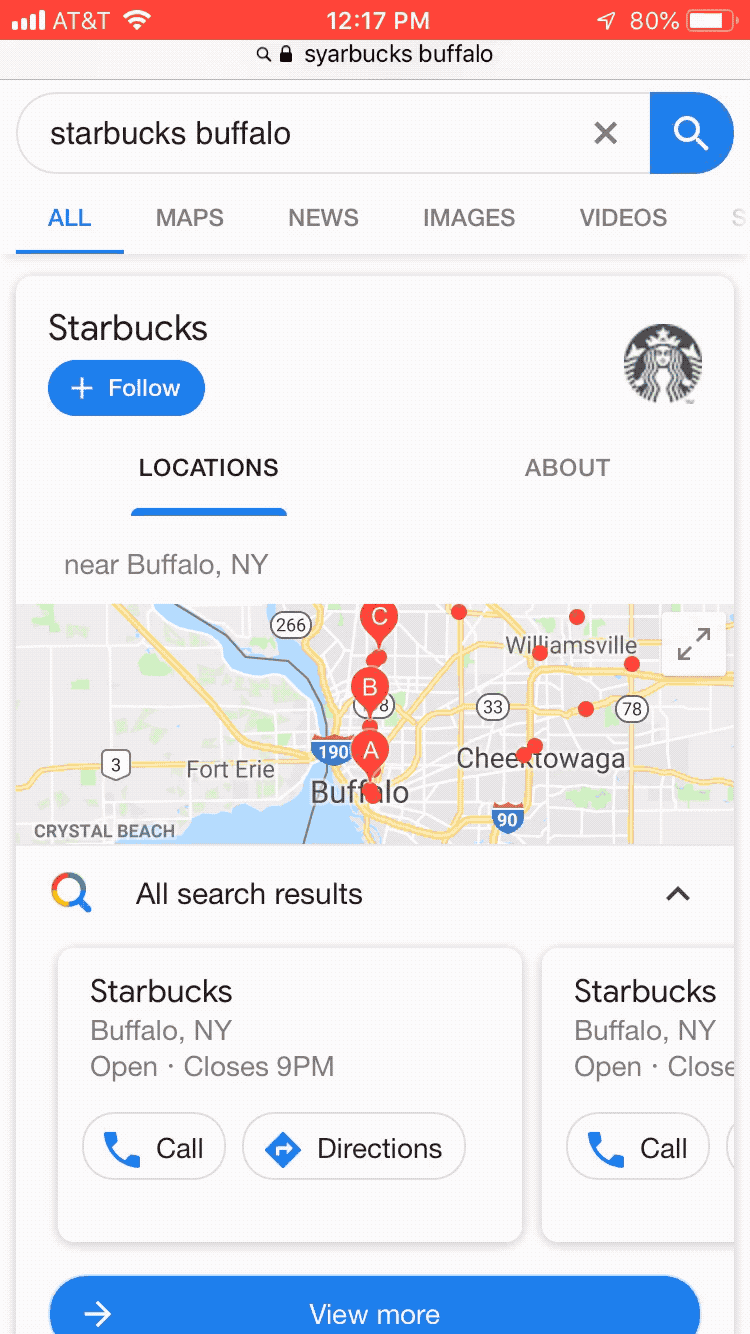Get directions to the first Starbucks

(x=354, y=1148)
